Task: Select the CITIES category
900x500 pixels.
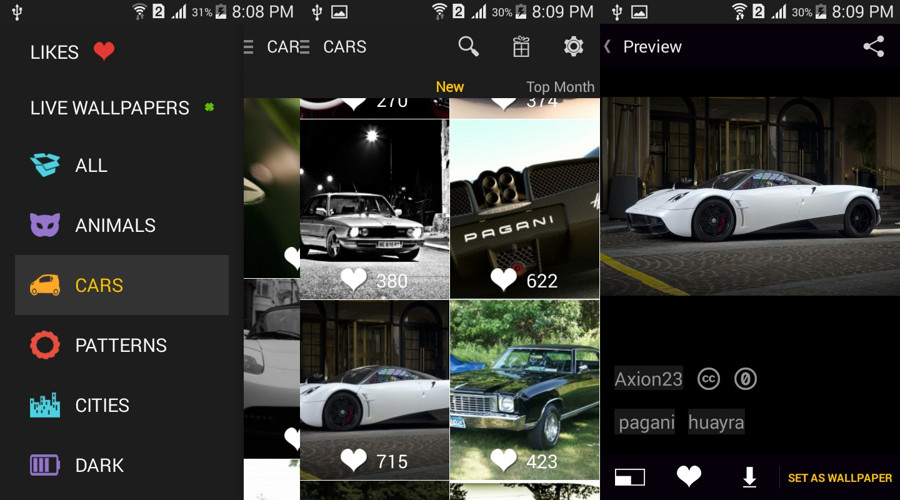Action: pos(101,406)
